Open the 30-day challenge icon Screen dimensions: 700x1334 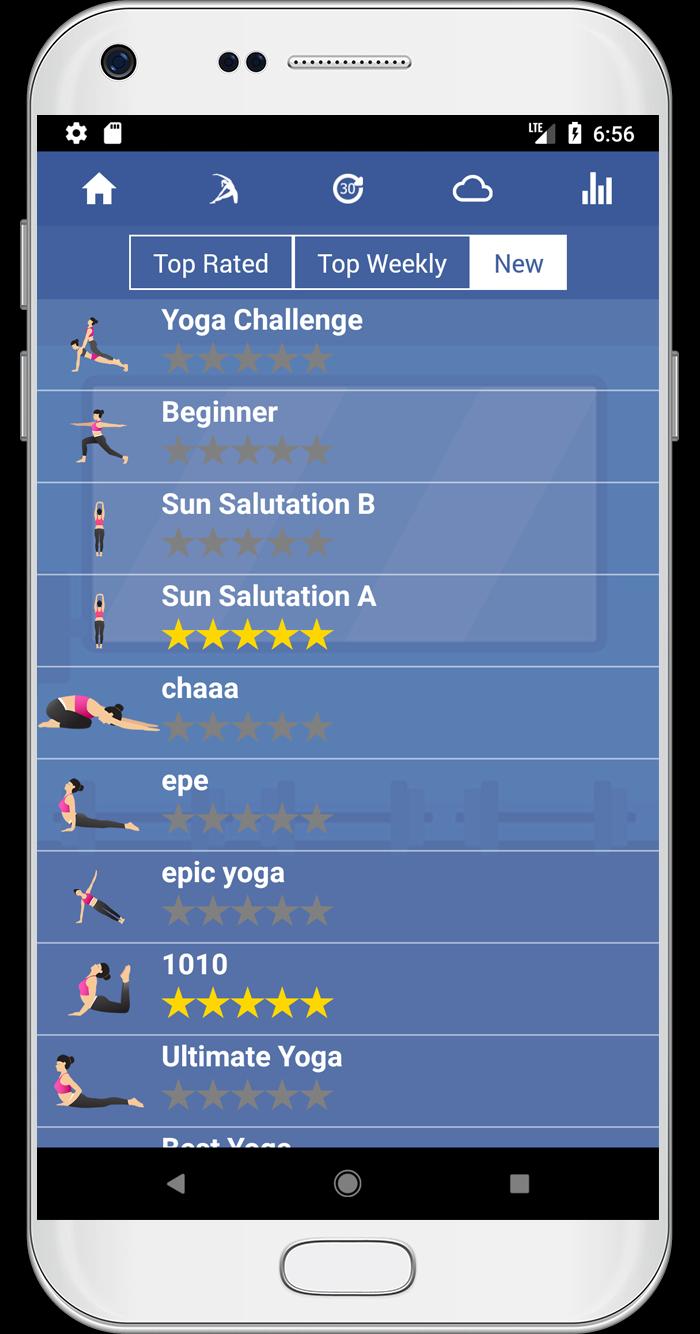click(x=348, y=189)
